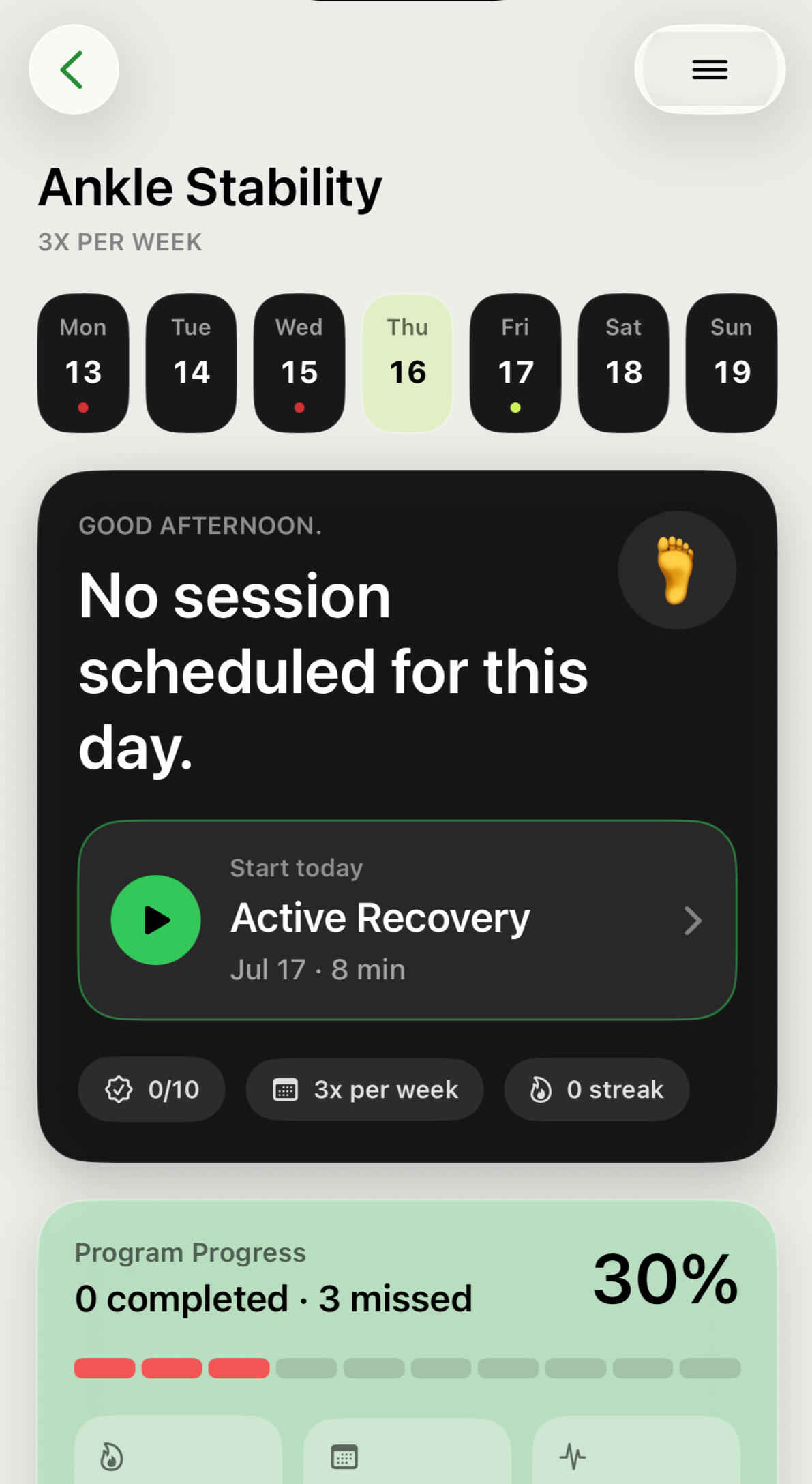
Task: Select Wednesday the 15th
Action: coord(299,363)
